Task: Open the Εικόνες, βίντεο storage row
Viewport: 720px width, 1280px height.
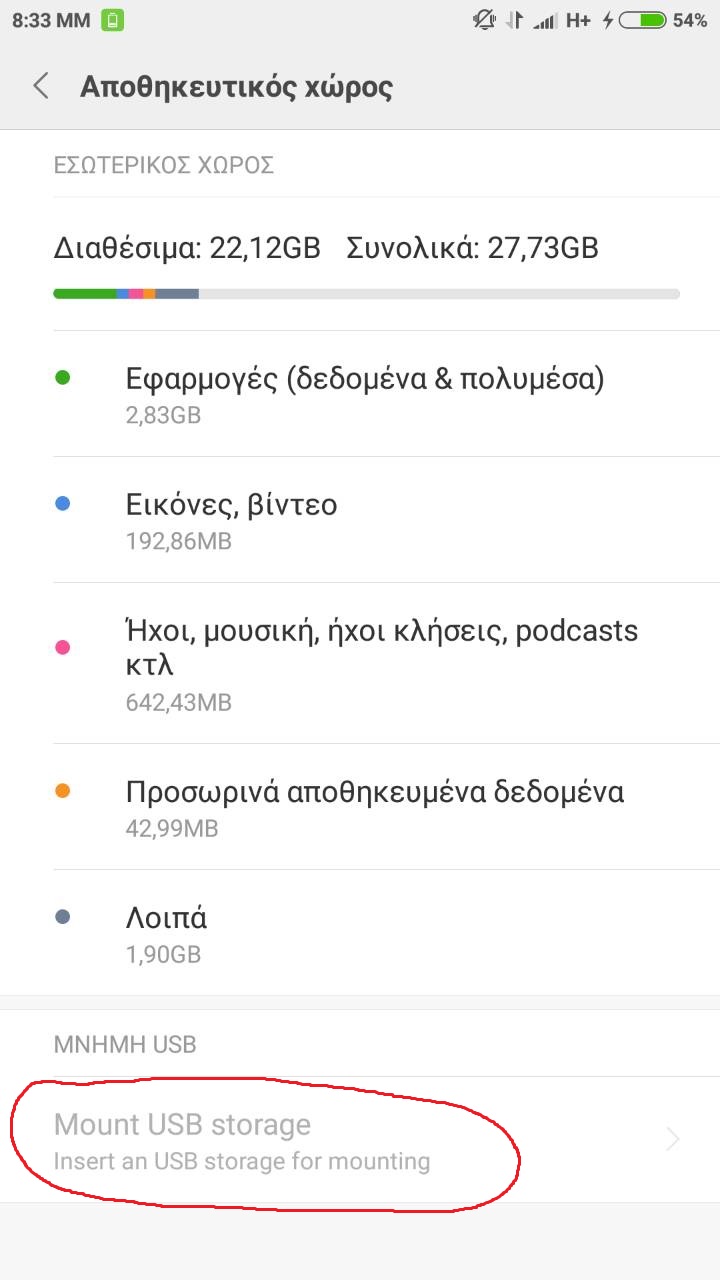Action: point(232,520)
